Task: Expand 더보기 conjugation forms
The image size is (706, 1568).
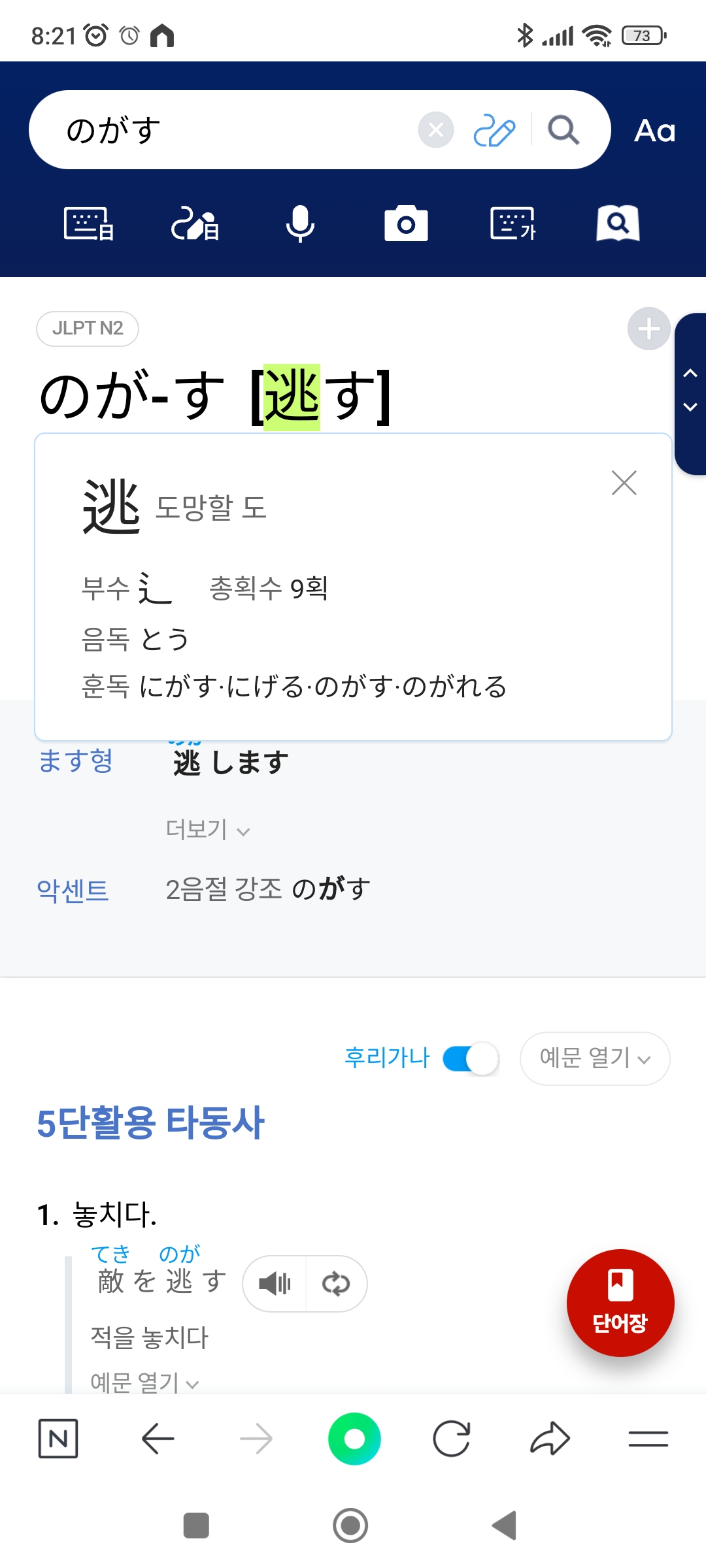Action: 207,830
